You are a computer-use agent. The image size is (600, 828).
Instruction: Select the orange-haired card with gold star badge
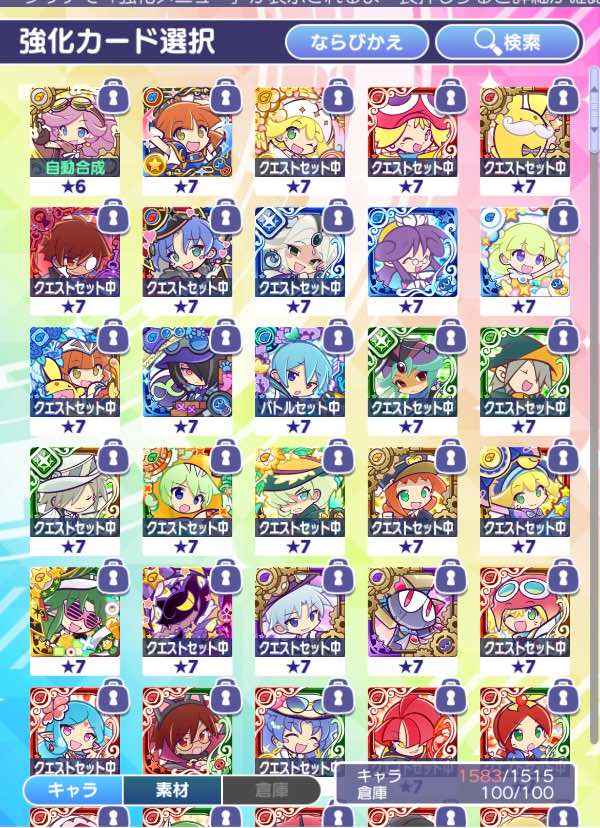(x=187, y=140)
